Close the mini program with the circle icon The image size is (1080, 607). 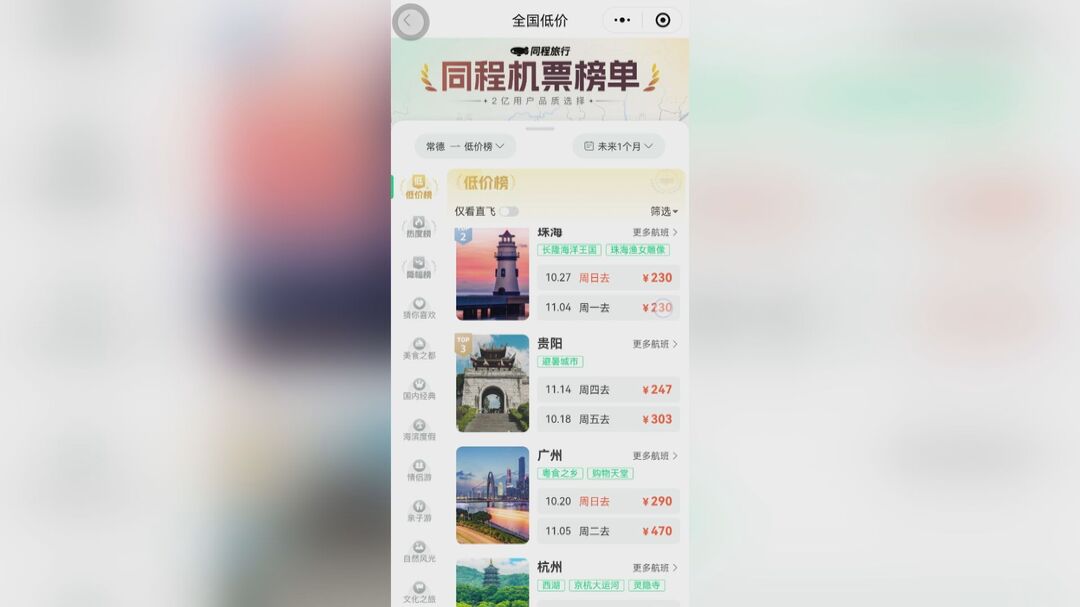(662, 20)
